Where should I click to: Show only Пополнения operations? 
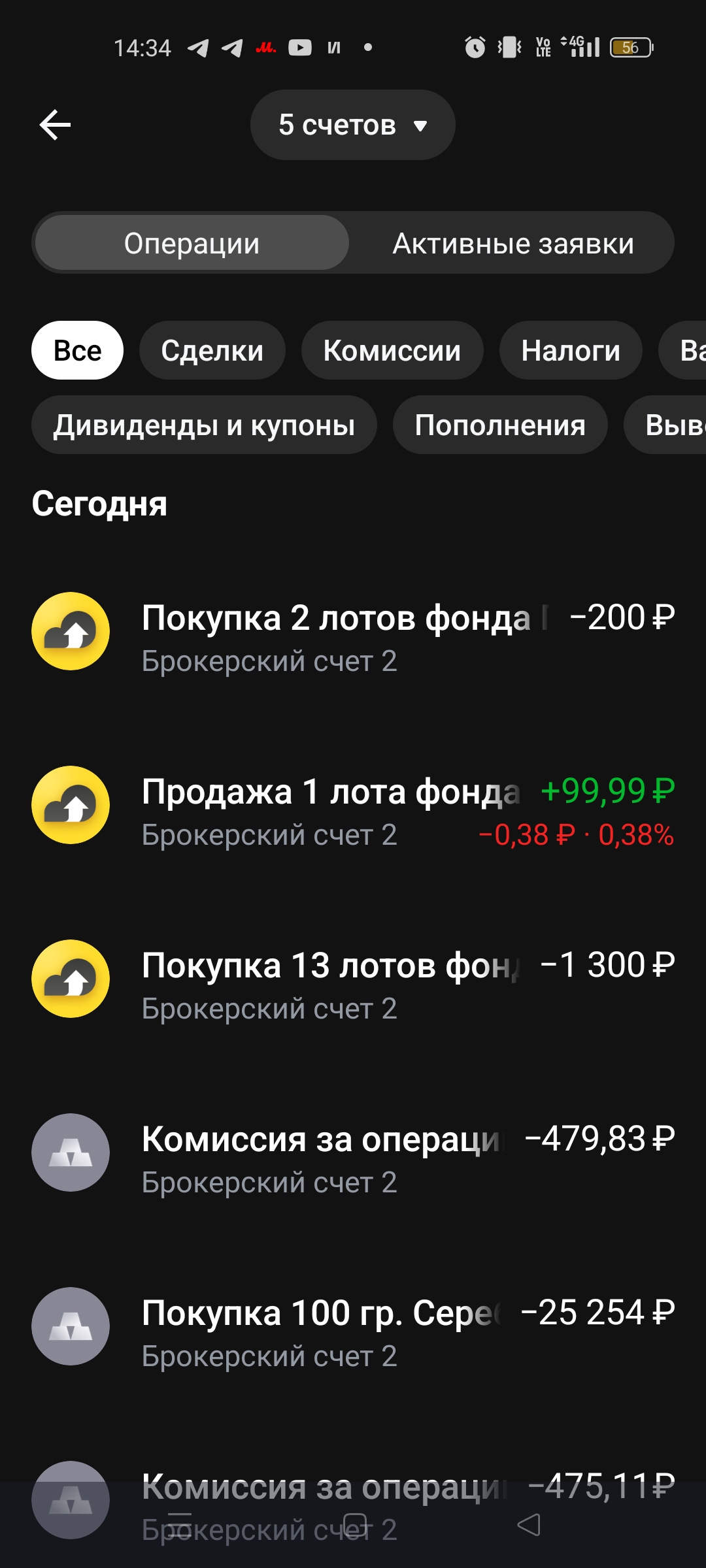[499, 425]
